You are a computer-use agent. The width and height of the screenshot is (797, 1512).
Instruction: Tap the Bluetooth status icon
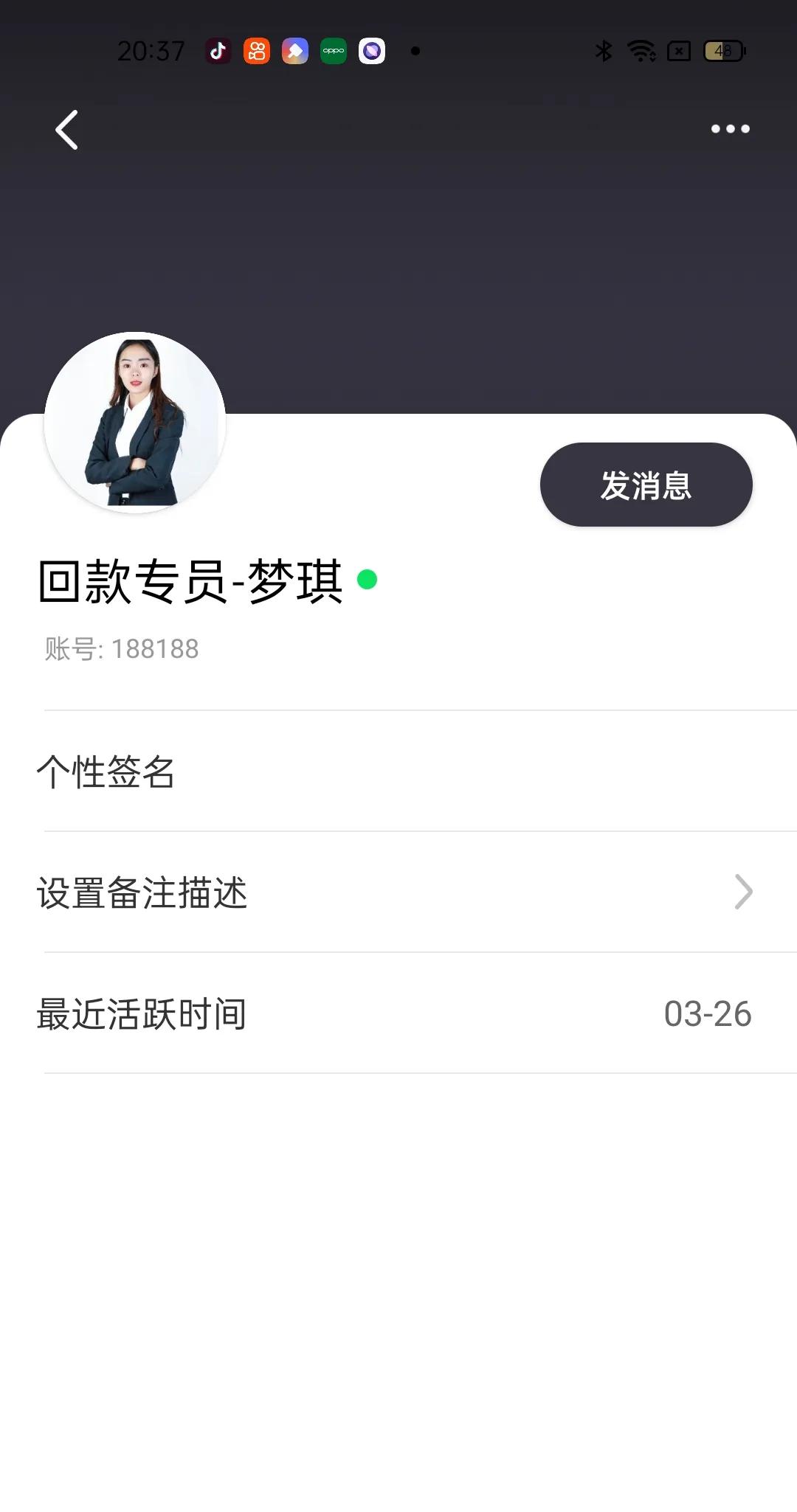(x=604, y=52)
